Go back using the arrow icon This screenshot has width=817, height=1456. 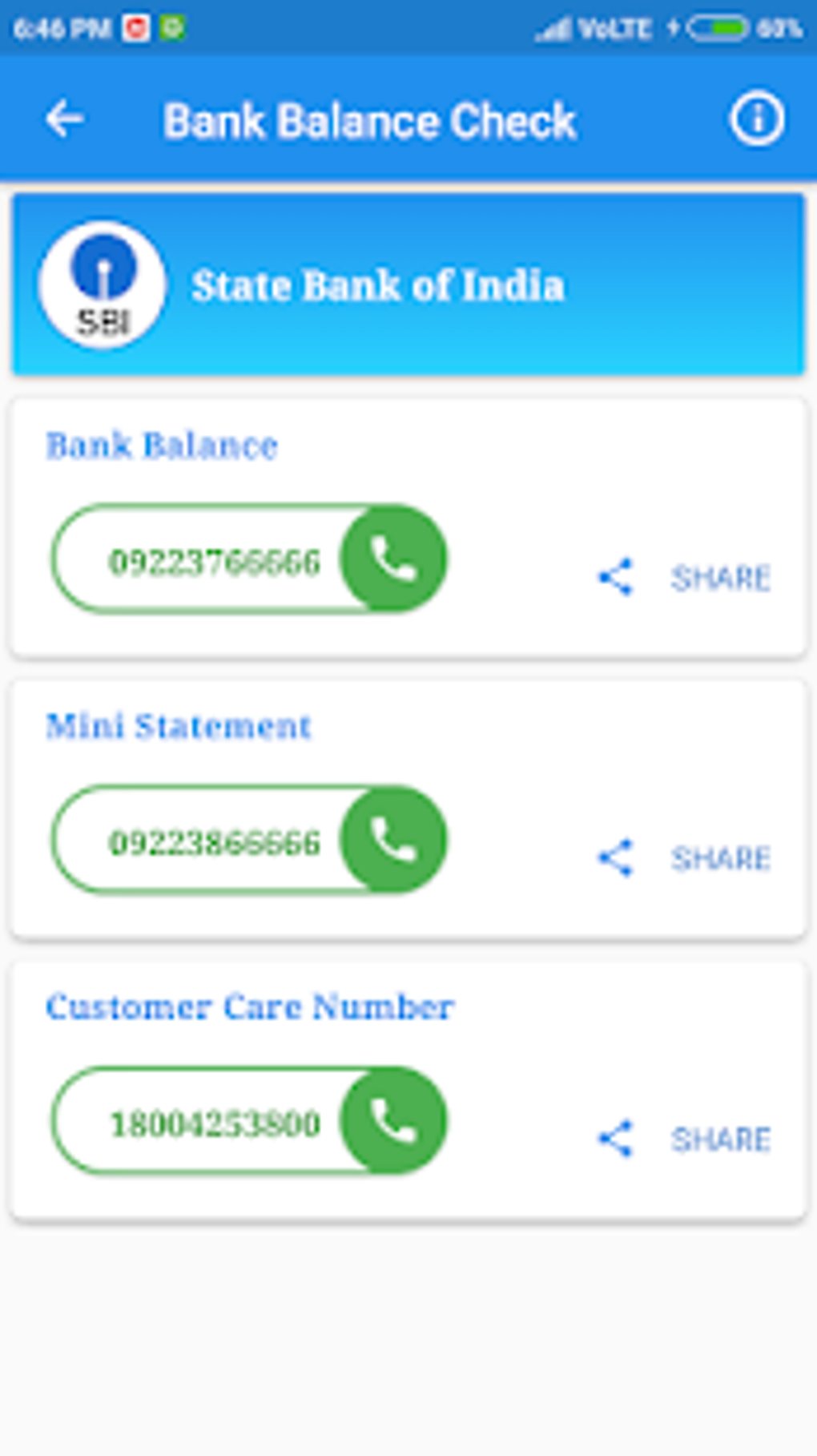coord(65,120)
